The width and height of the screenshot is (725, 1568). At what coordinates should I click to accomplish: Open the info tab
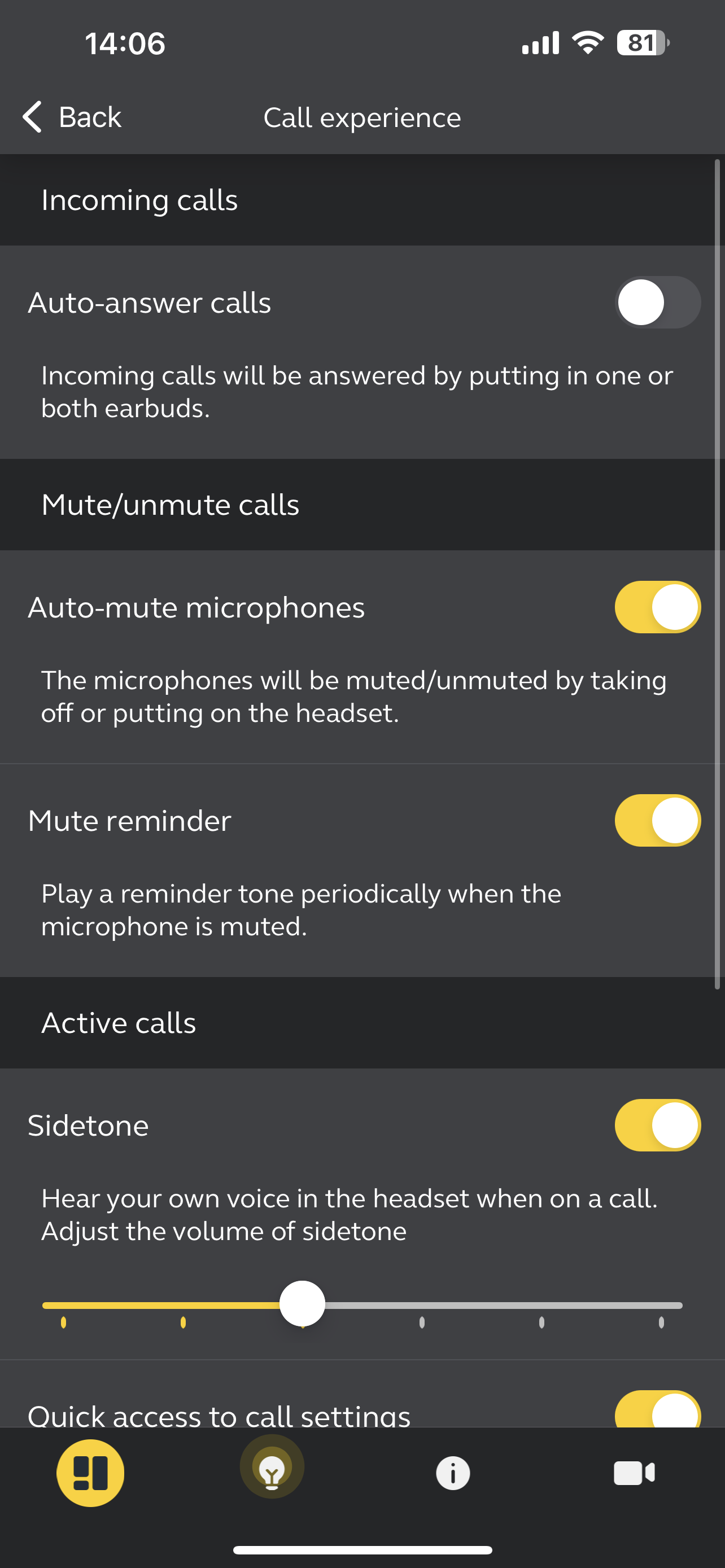point(453,1473)
